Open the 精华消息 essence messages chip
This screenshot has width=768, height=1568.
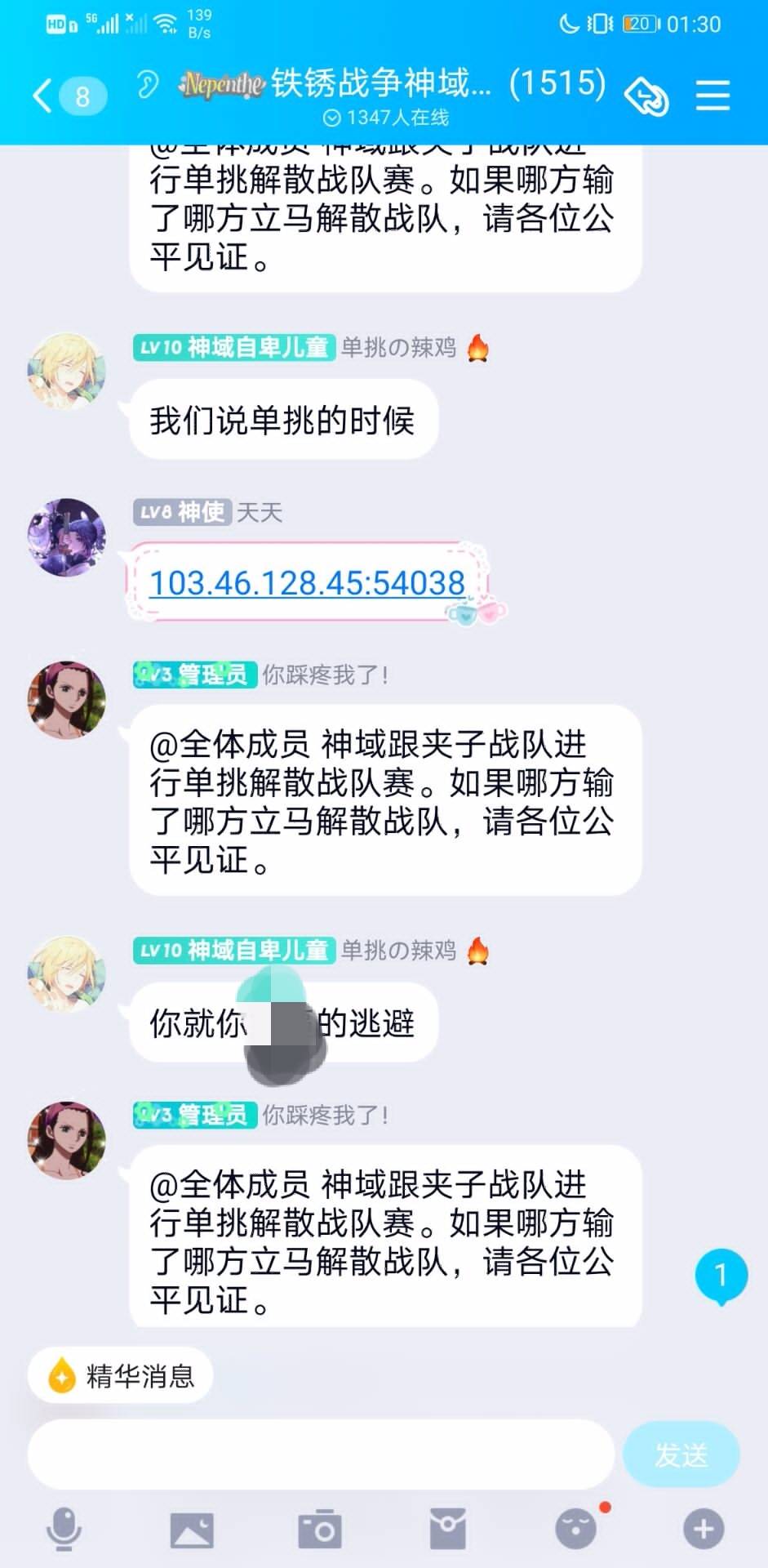(121, 1376)
